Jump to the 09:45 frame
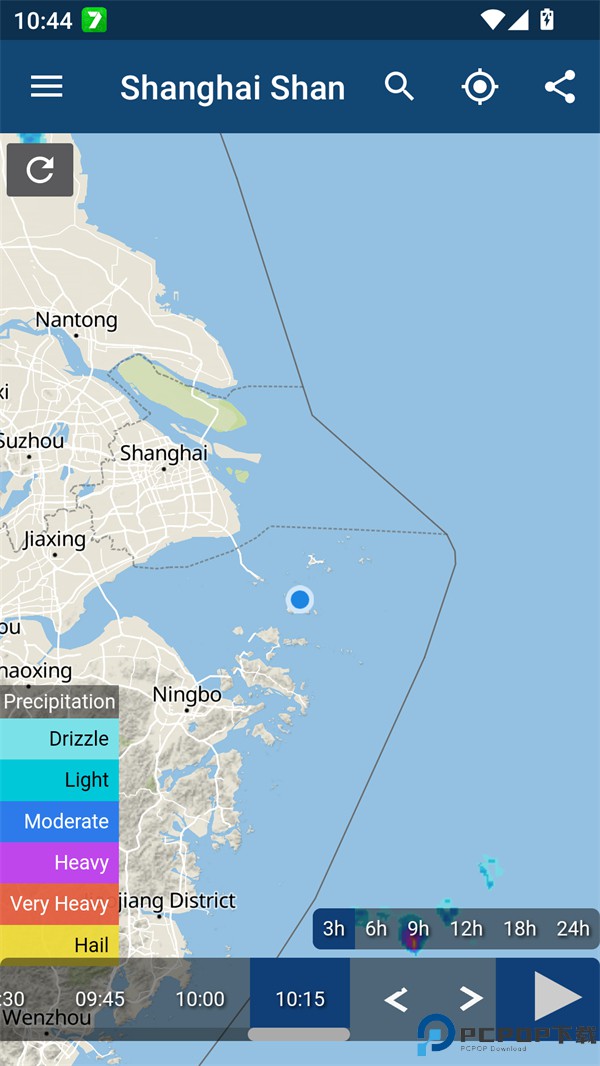Image resolution: width=600 pixels, height=1066 pixels. [x=100, y=998]
